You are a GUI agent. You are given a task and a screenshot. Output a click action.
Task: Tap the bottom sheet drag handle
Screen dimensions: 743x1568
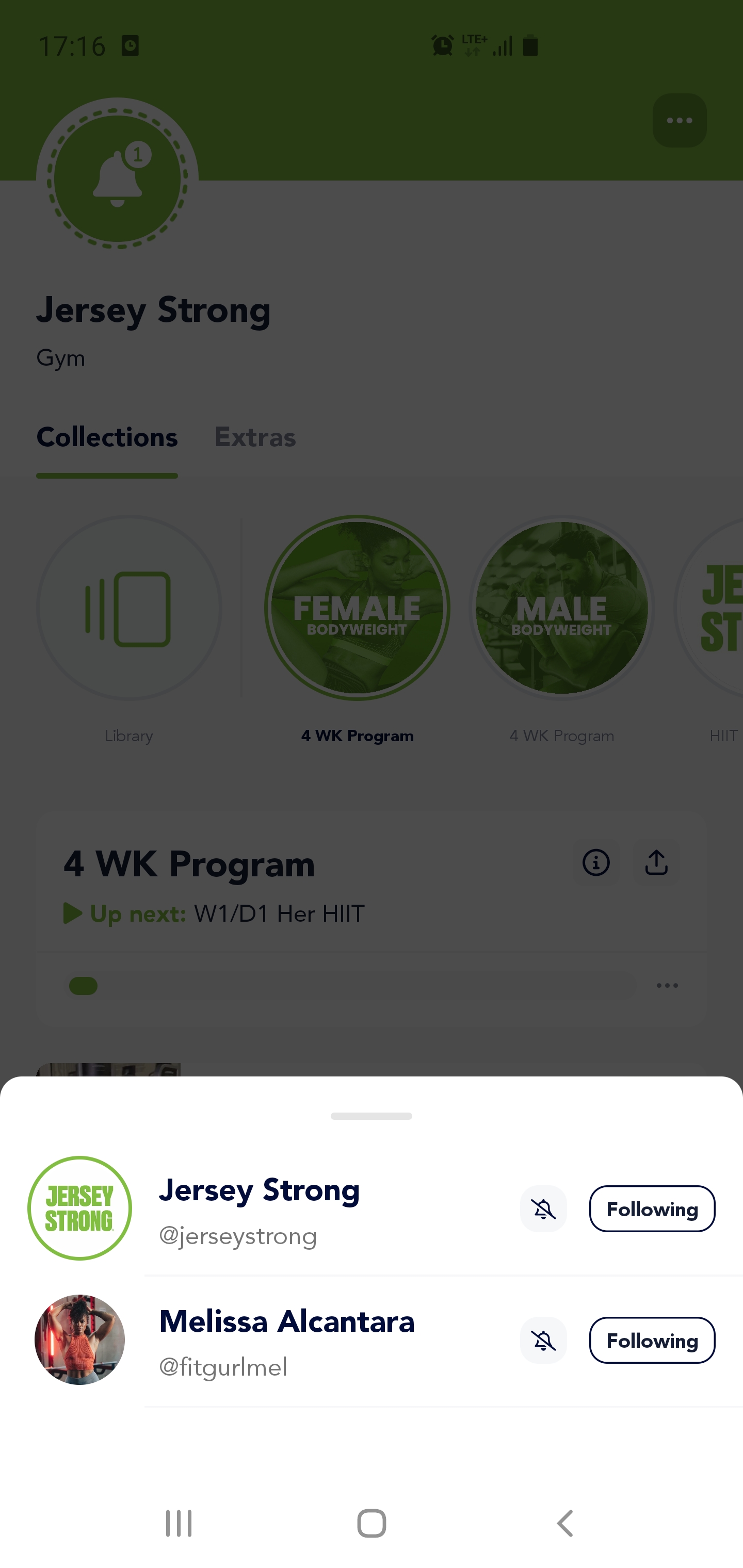[x=371, y=1116]
